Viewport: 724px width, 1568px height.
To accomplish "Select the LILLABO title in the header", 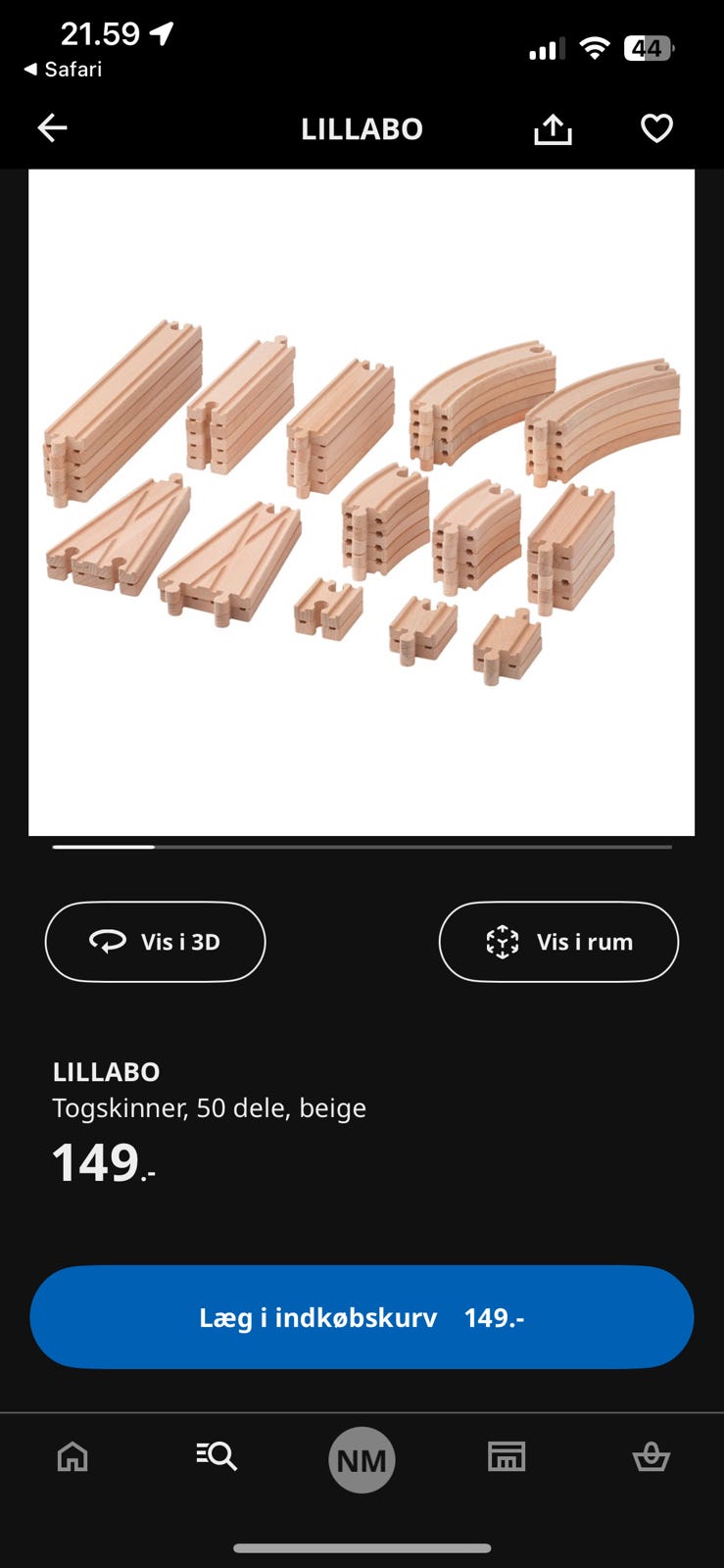I will [x=362, y=128].
